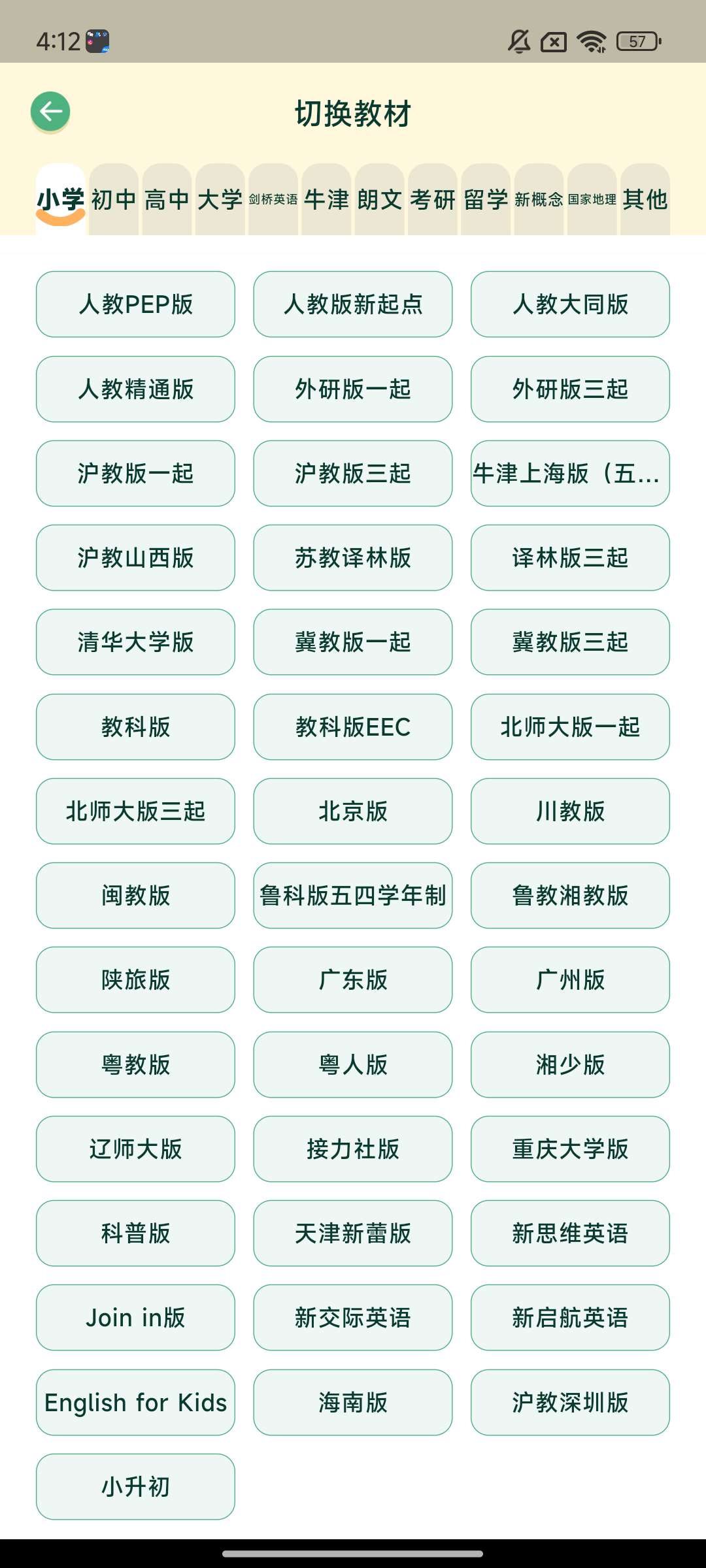Viewport: 706px width, 1568px height.
Task: Open the 考研 tab
Action: 433,199
